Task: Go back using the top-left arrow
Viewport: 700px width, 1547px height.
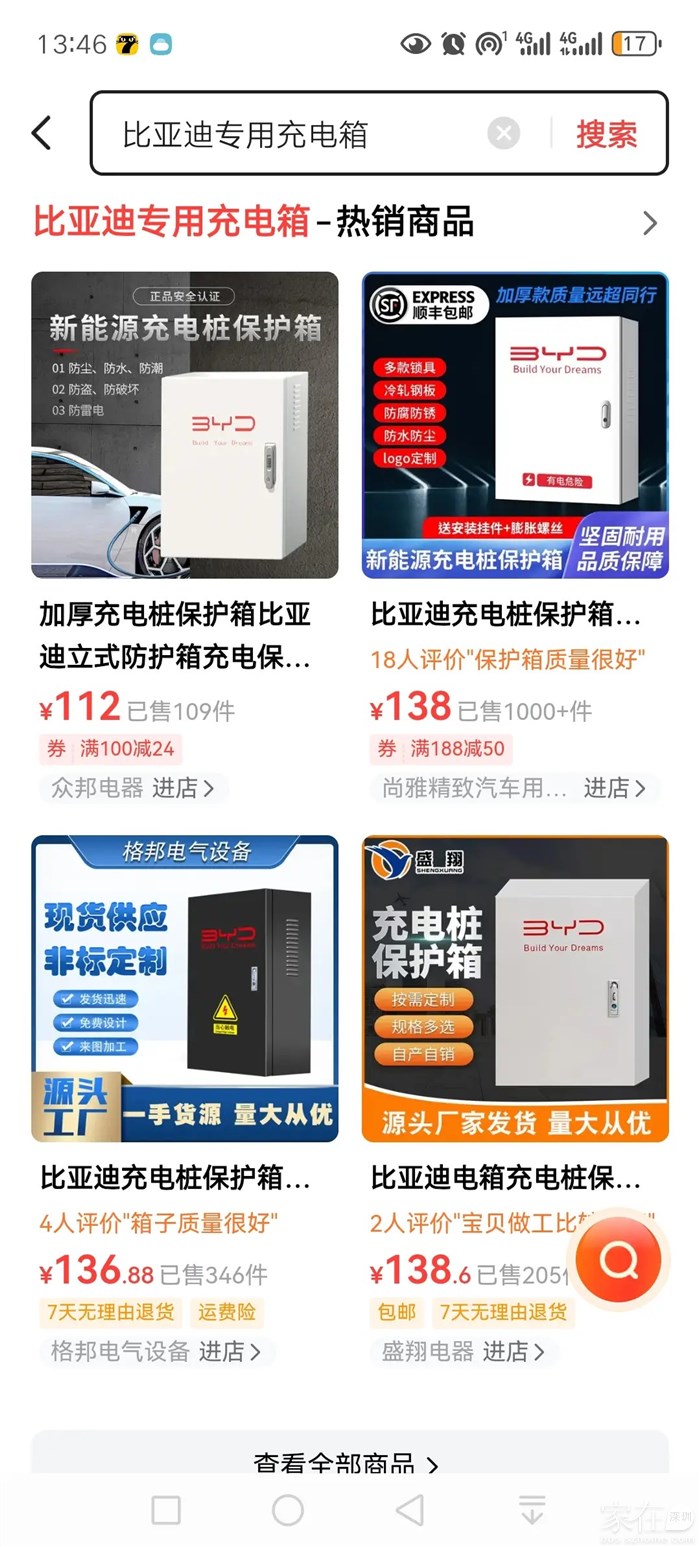Action: click(41, 133)
